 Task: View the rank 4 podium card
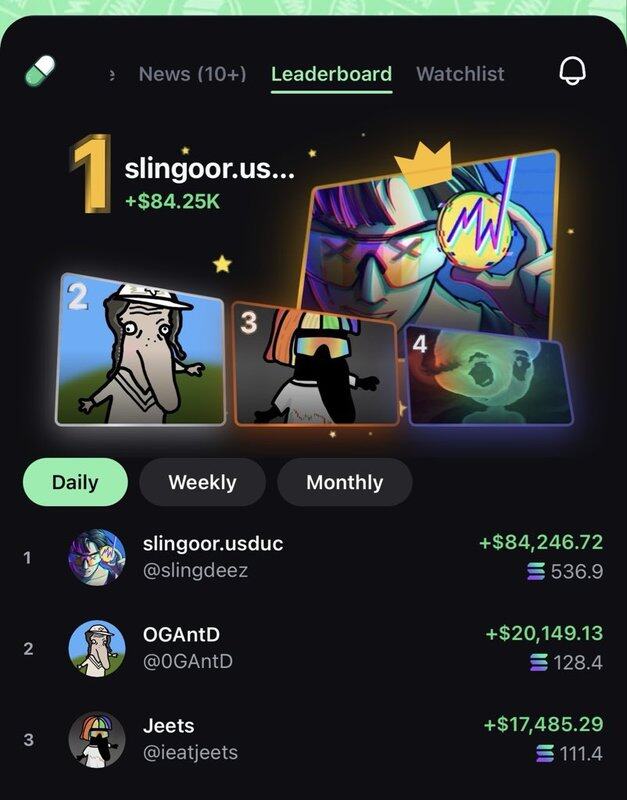[x=488, y=378]
